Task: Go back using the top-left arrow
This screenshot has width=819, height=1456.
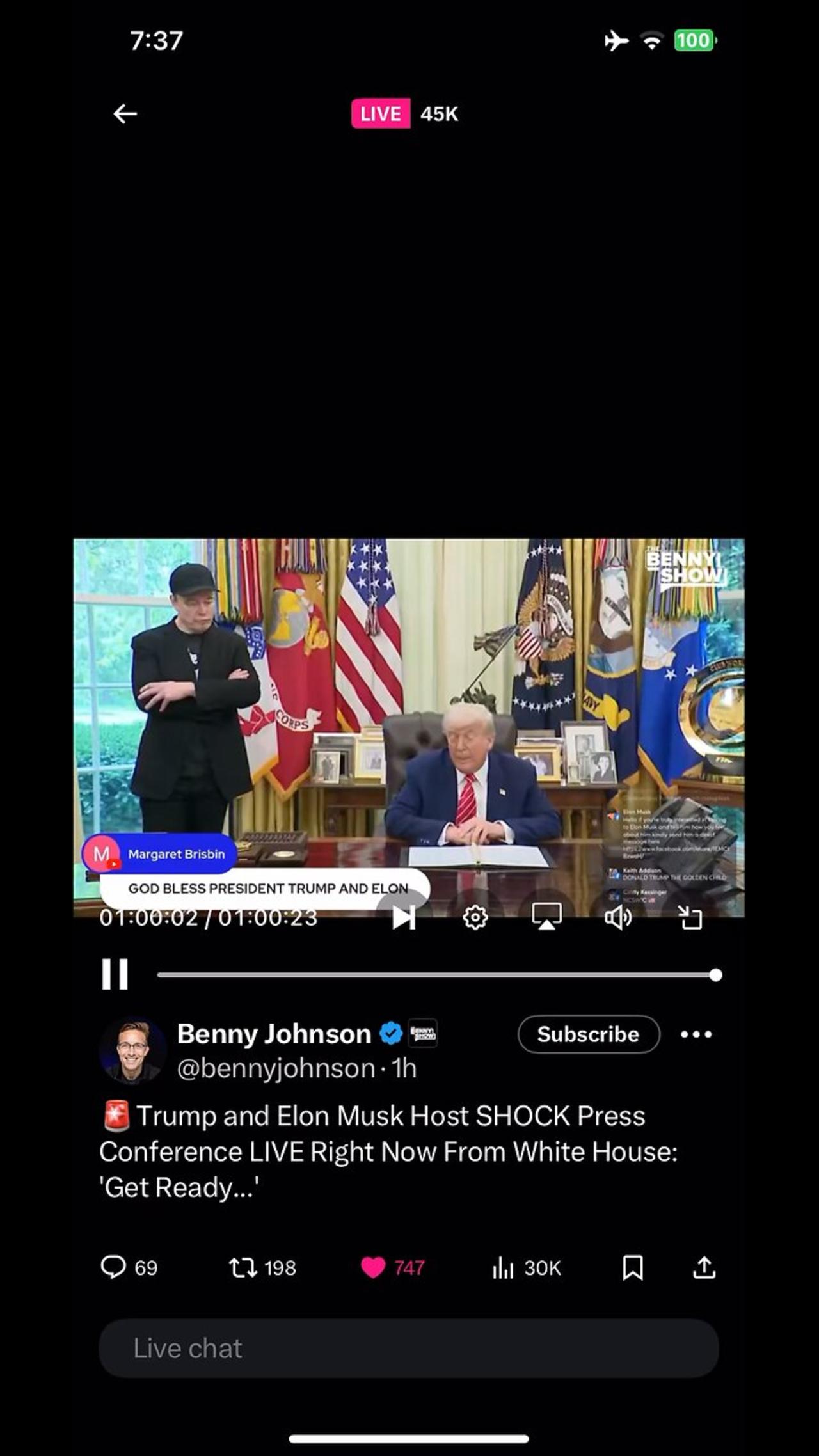Action: coord(125,114)
